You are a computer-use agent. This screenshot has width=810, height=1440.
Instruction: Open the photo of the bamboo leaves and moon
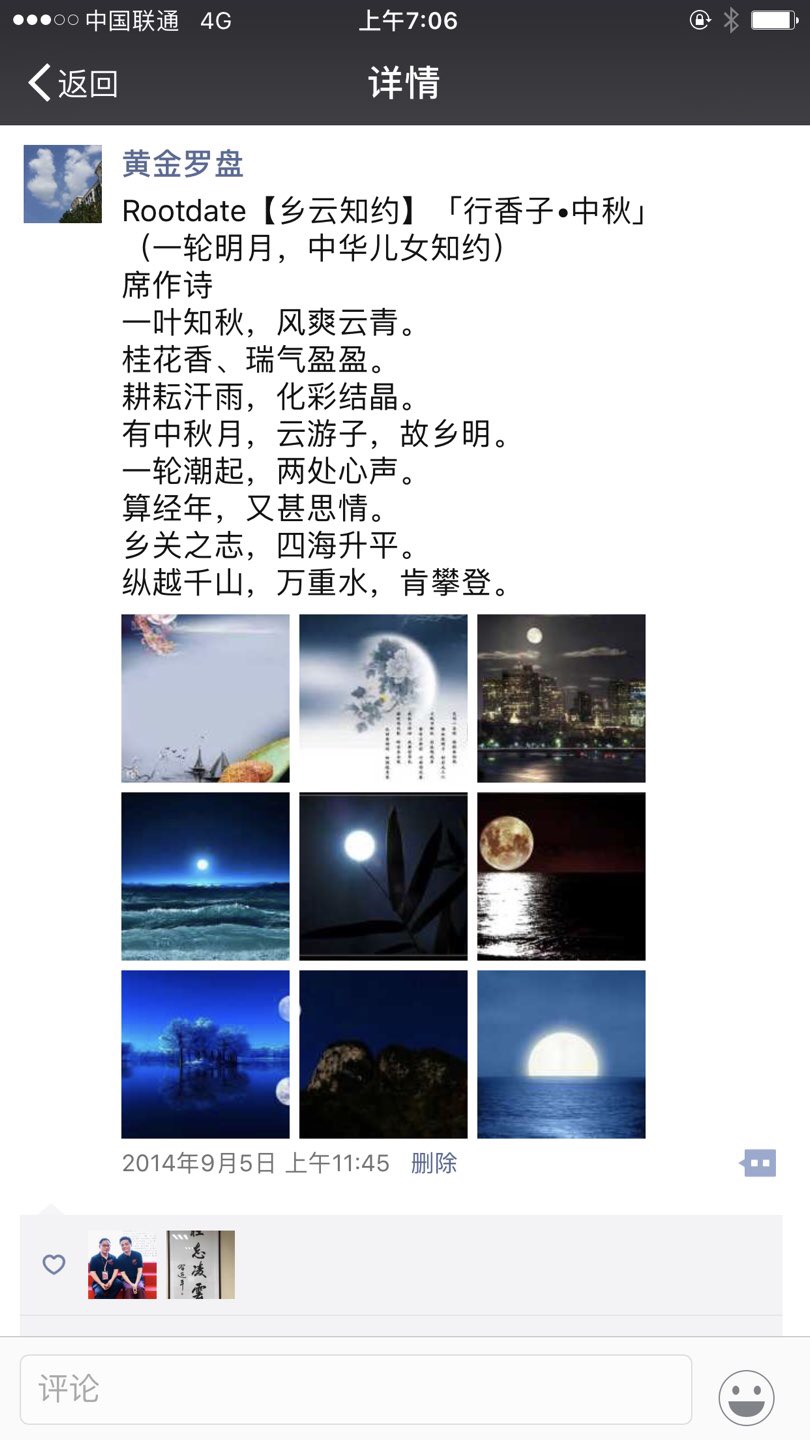pos(383,876)
